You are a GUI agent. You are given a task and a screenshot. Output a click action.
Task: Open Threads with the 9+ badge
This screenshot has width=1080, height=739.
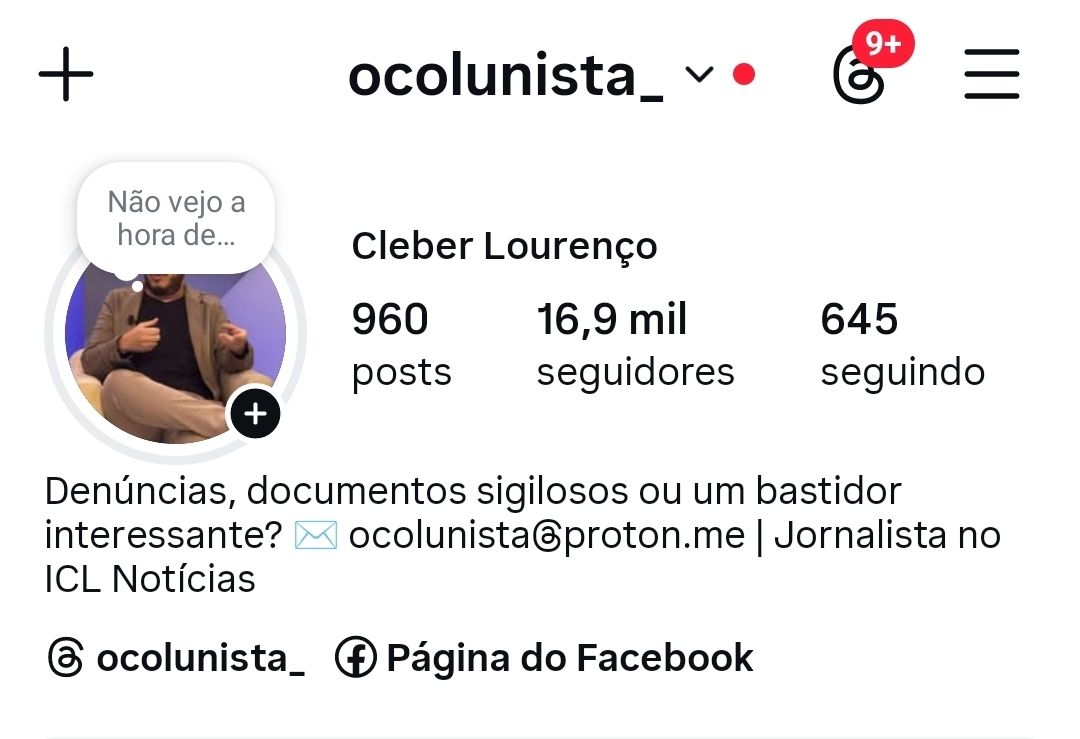click(859, 76)
